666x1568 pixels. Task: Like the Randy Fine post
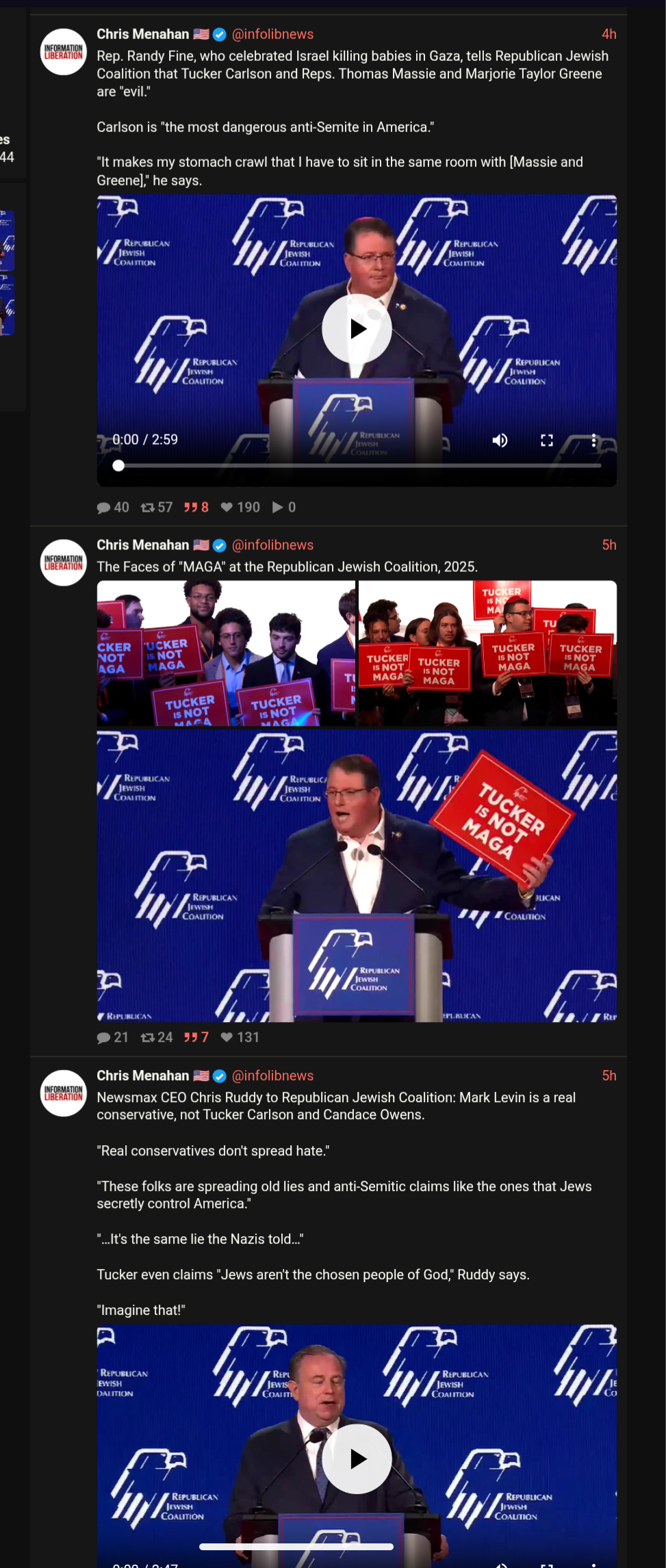[227, 508]
